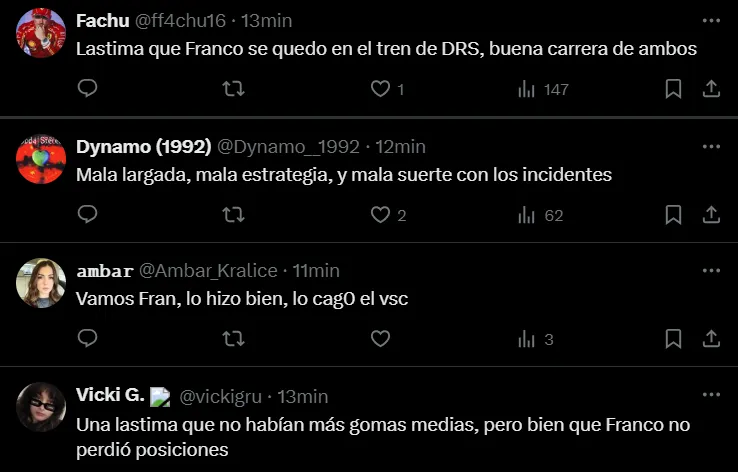Open @Ambar_Kralice profile link
Screen dimensions: 738x472
coord(210,271)
